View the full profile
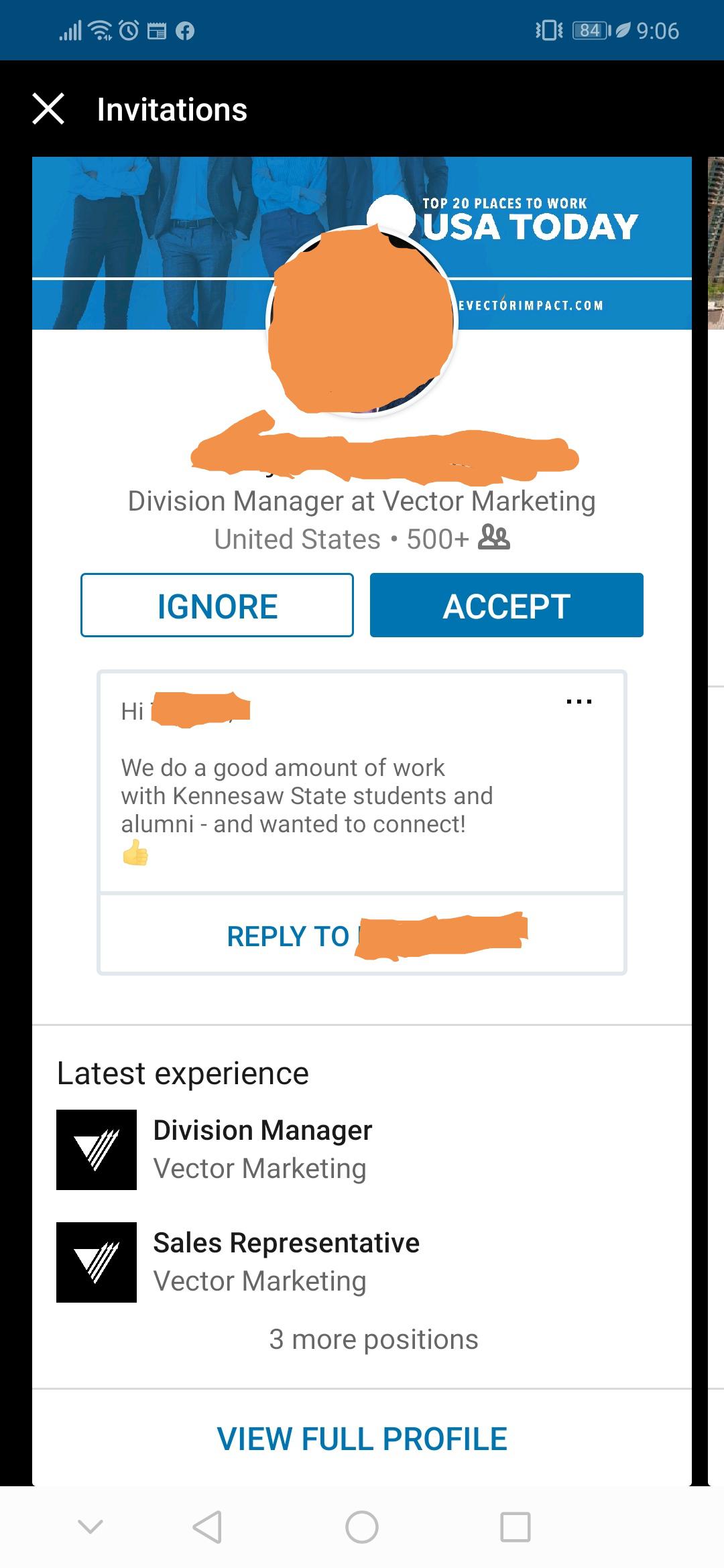 [362, 1437]
